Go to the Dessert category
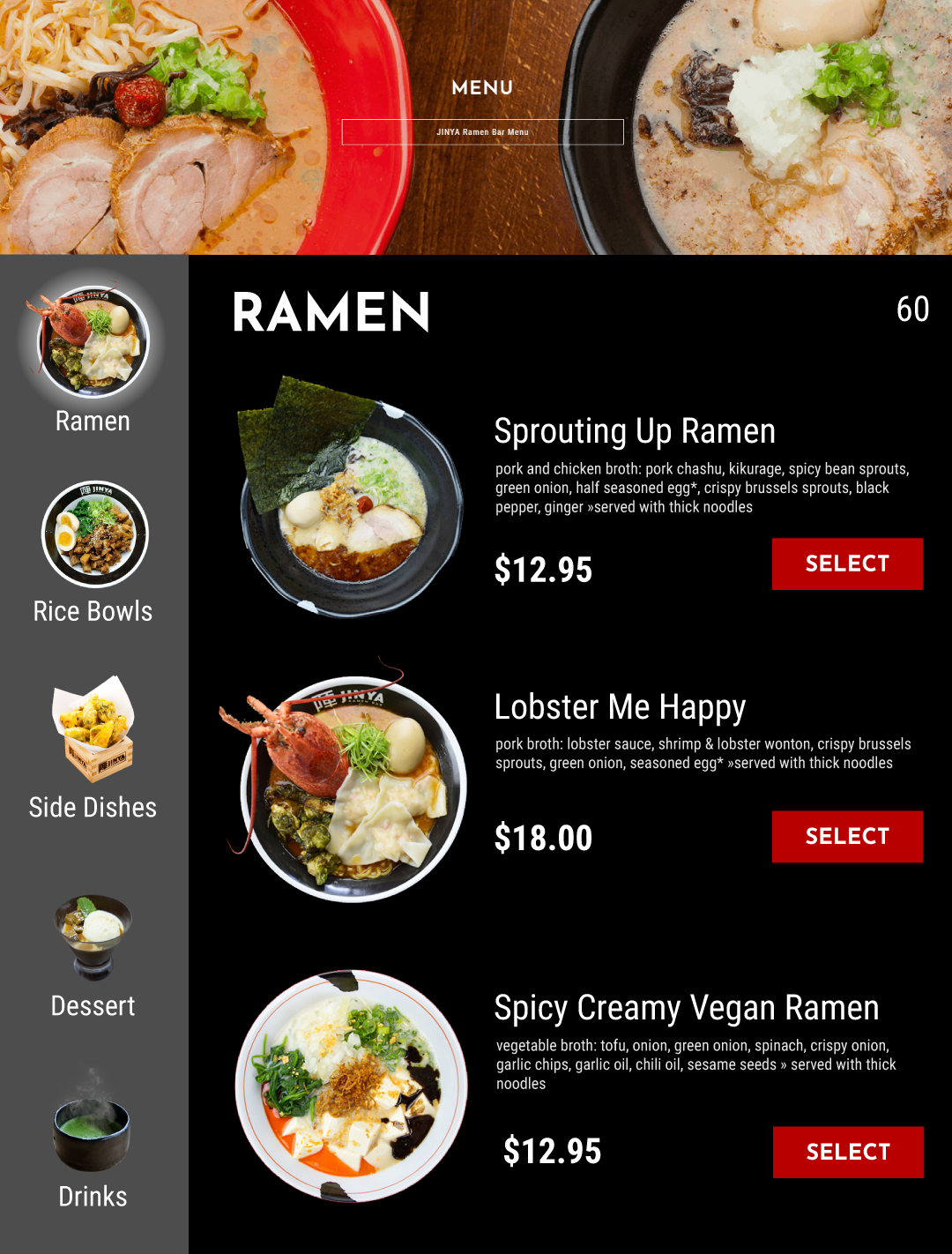This screenshot has width=952, height=1254. click(x=93, y=955)
